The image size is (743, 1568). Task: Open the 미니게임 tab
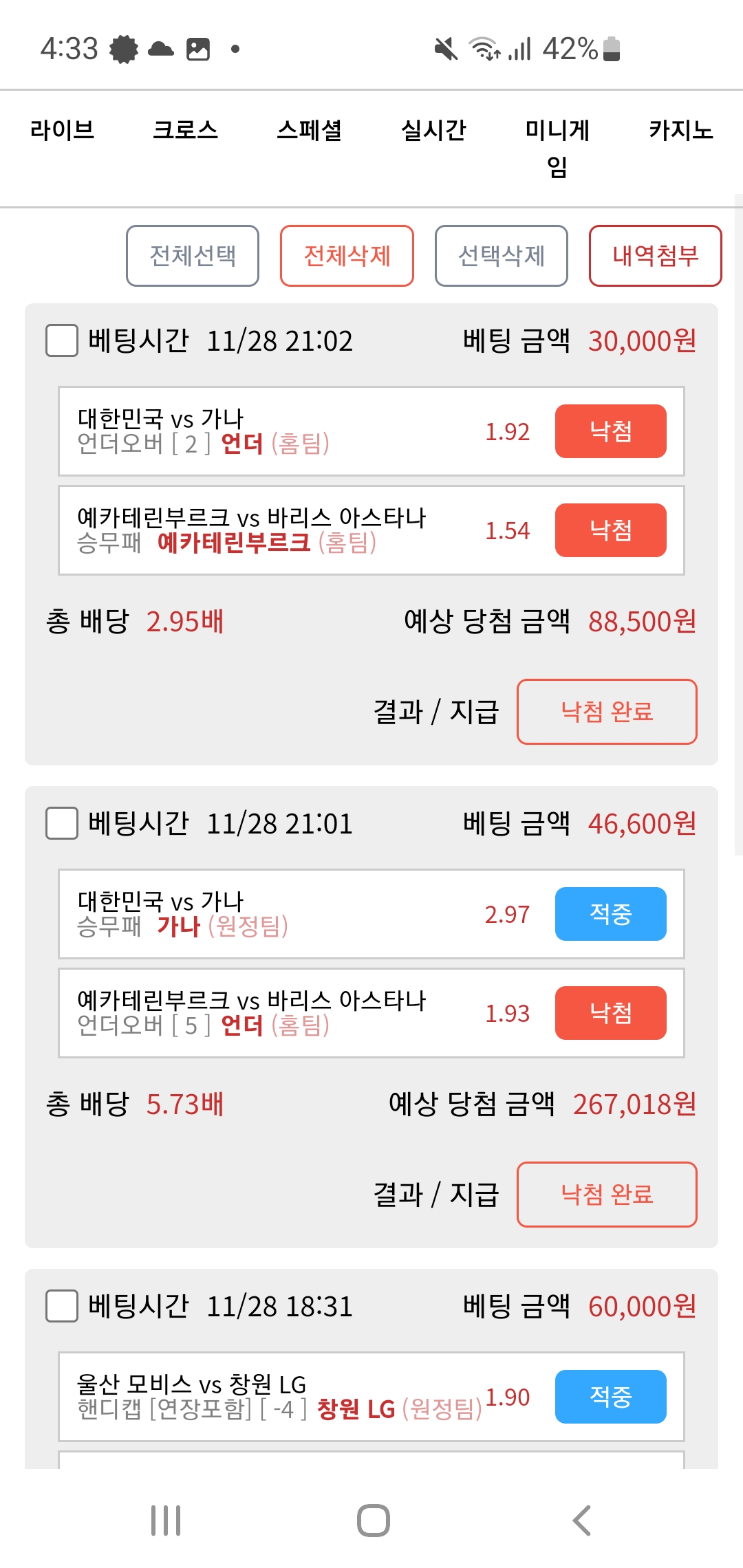[x=557, y=147]
